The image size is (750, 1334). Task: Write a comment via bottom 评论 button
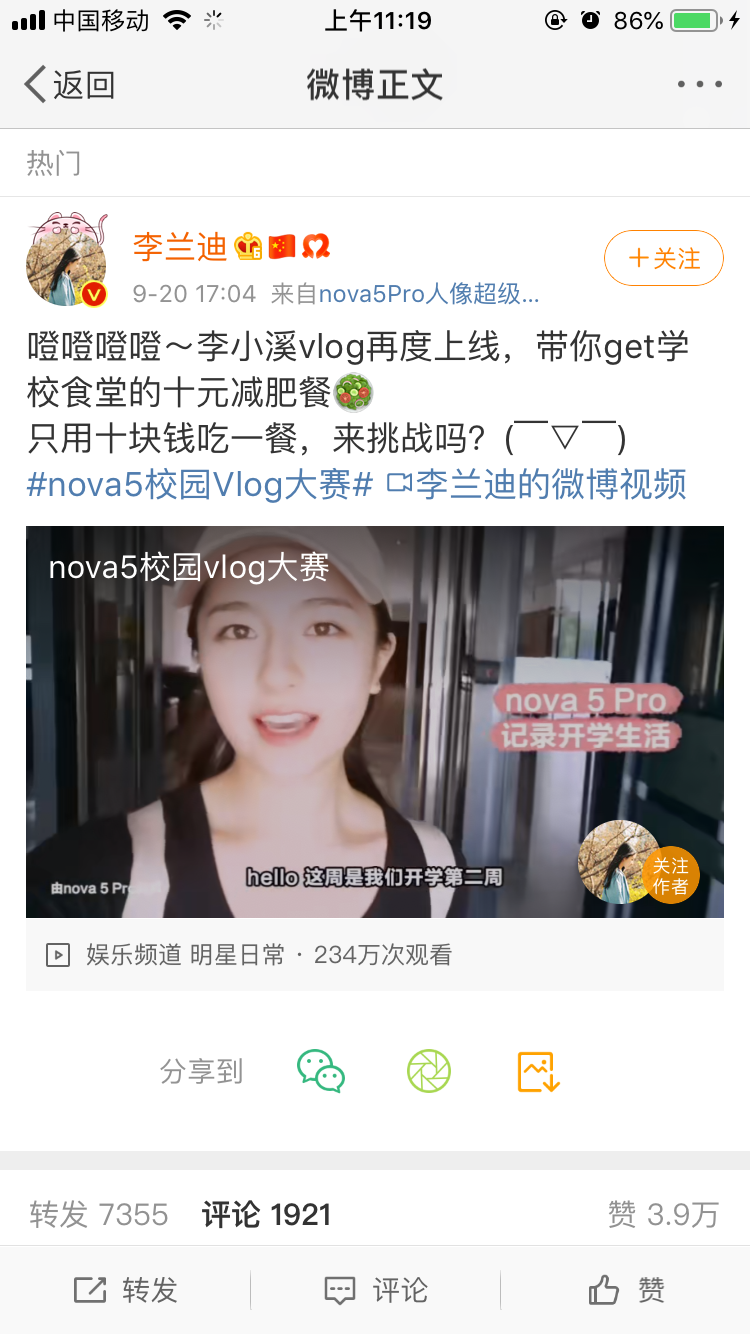point(376,1290)
